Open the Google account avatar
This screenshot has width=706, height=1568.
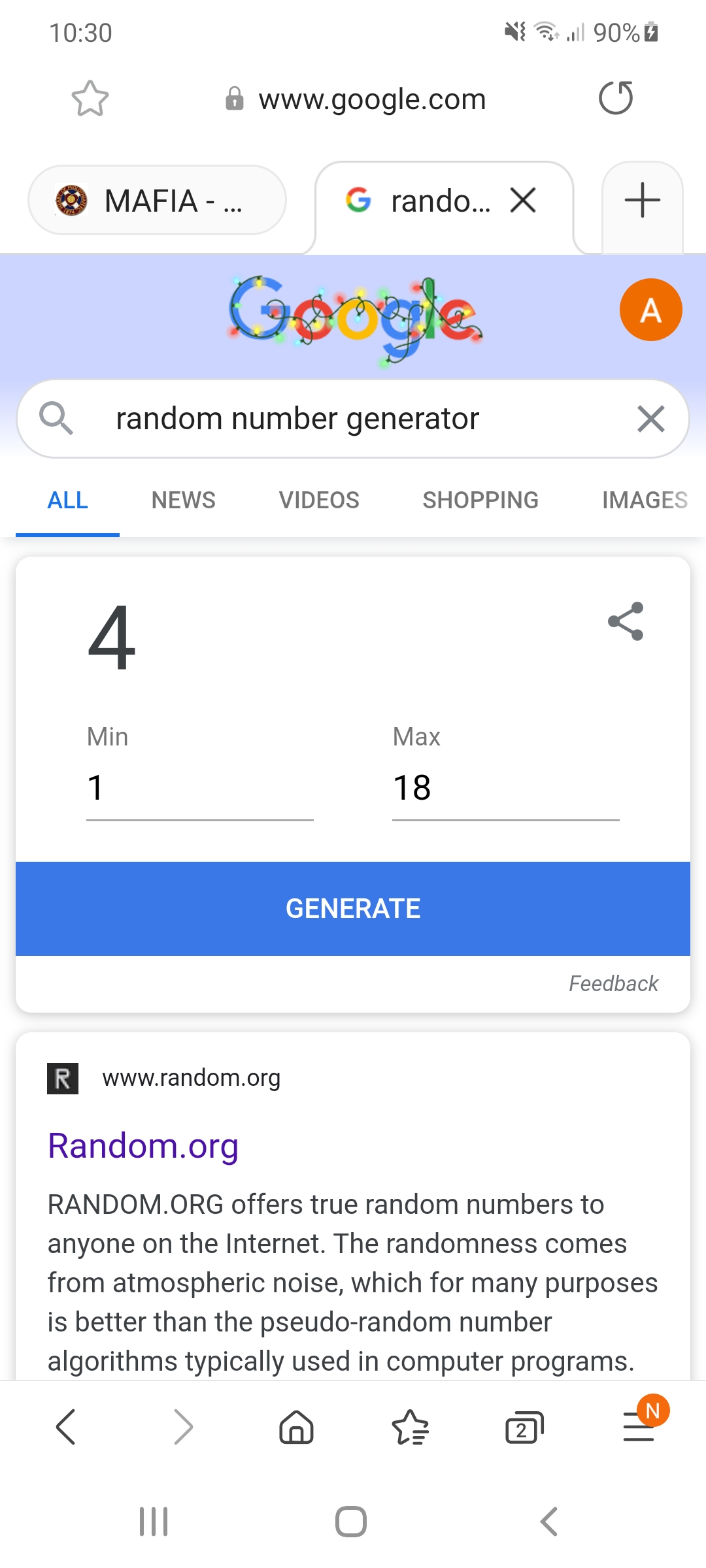(x=650, y=310)
